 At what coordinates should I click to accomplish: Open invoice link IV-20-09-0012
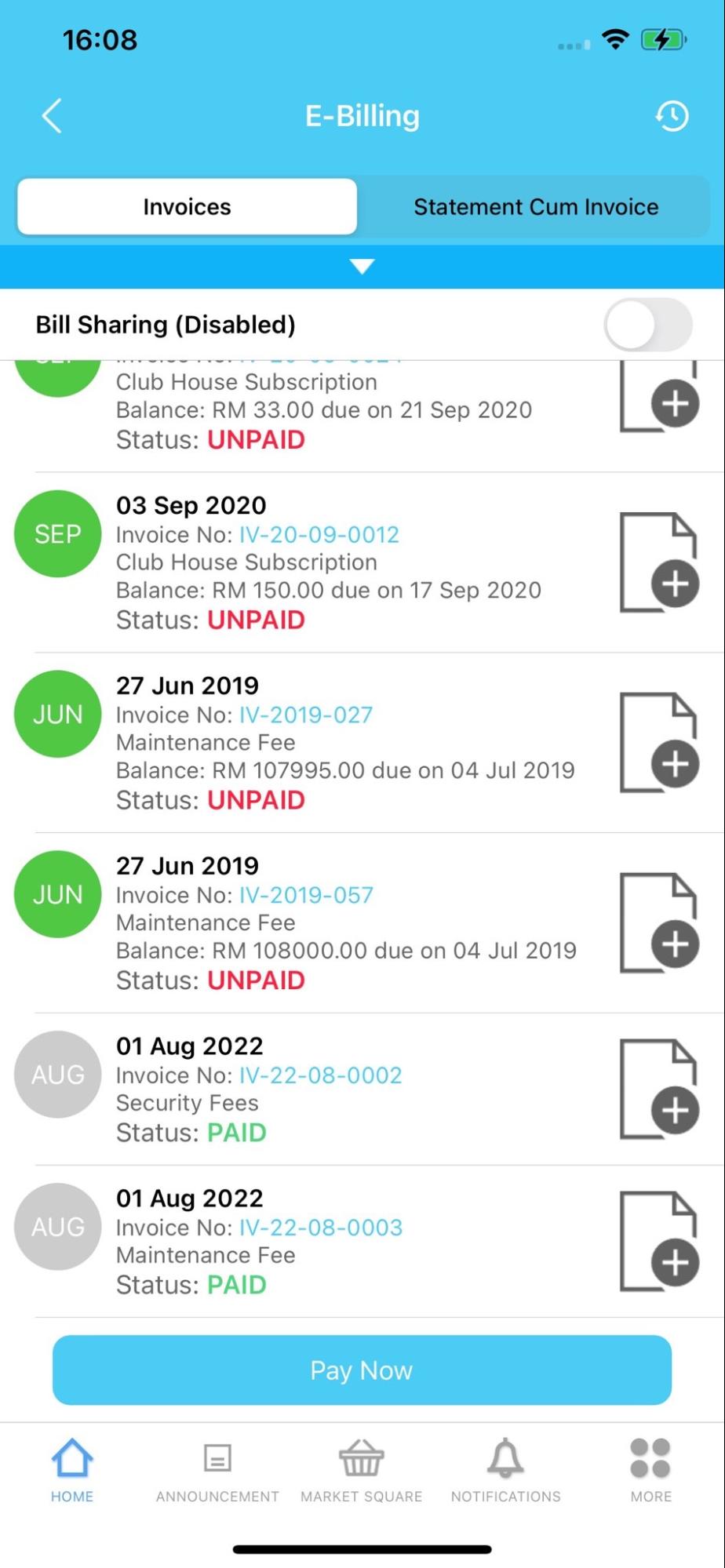click(319, 535)
